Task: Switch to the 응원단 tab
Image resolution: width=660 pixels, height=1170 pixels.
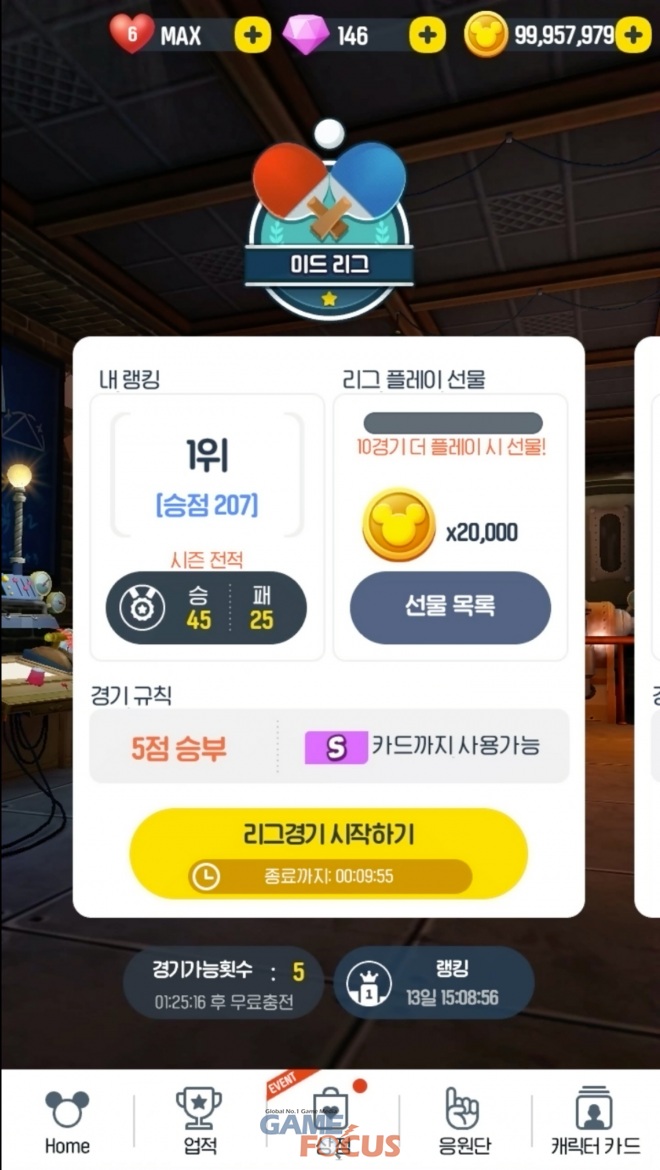Action: 462,1122
